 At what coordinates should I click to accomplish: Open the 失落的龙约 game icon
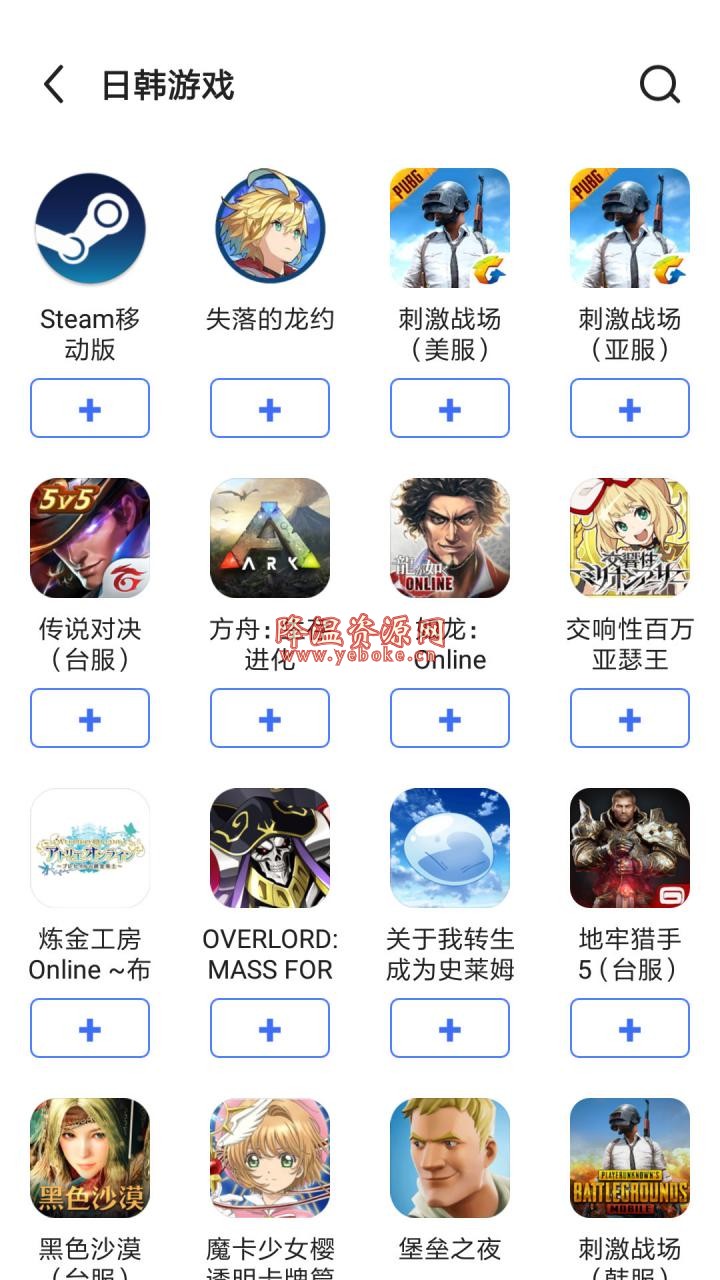point(270,228)
